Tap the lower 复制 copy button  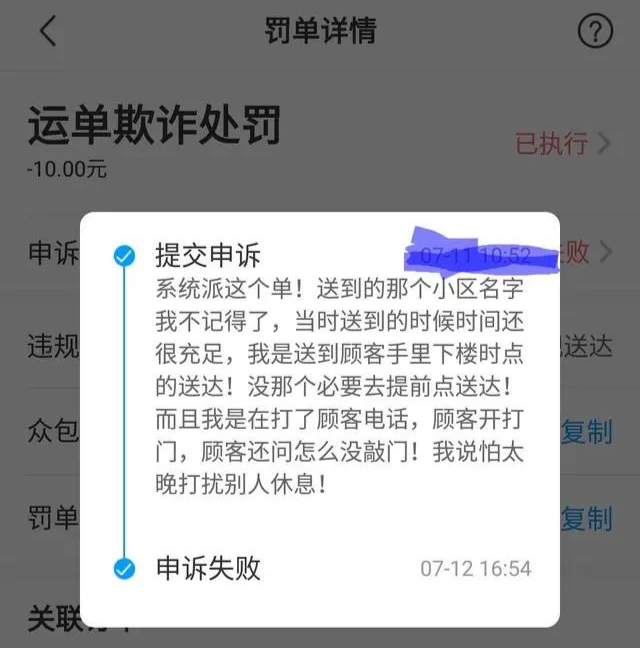tap(587, 518)
